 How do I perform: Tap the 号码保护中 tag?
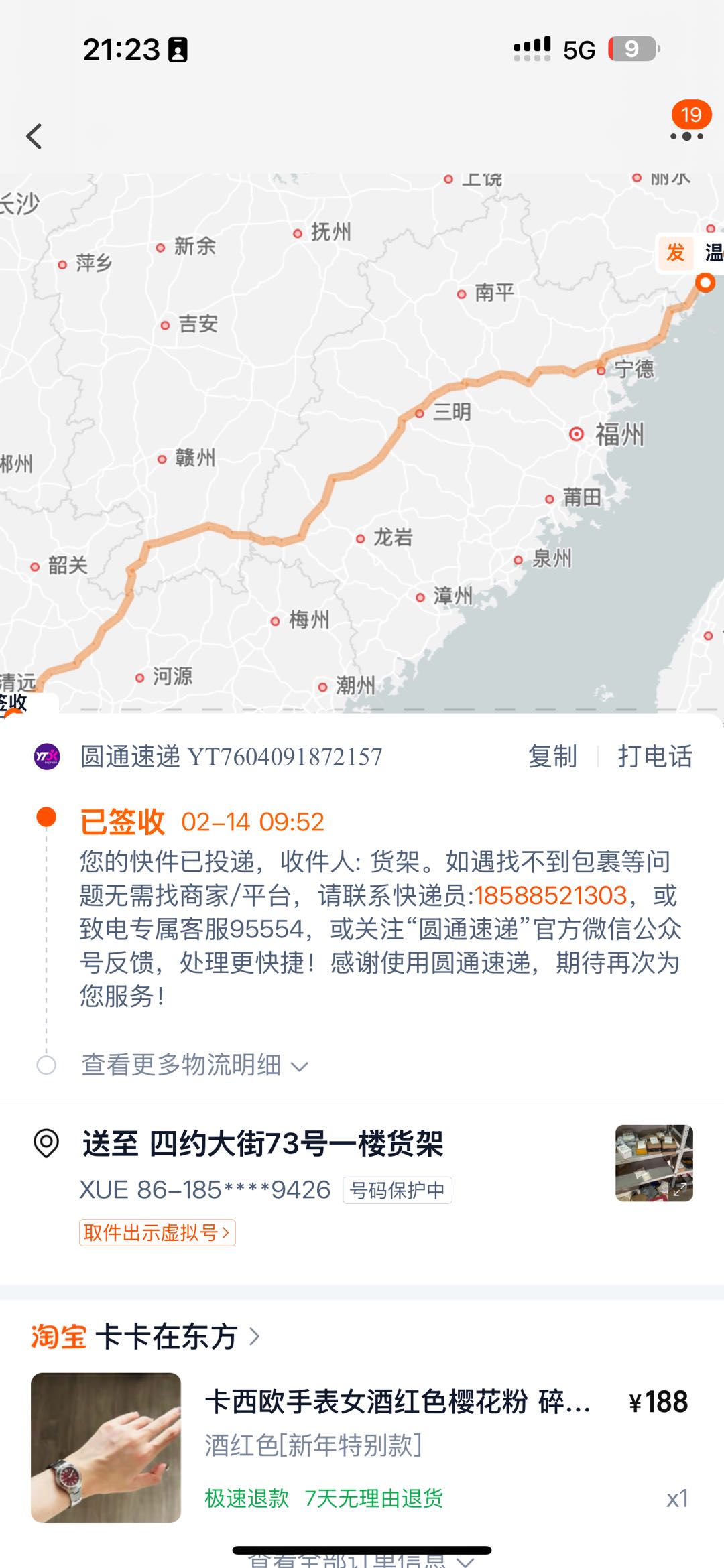[x=398, y=1190]
